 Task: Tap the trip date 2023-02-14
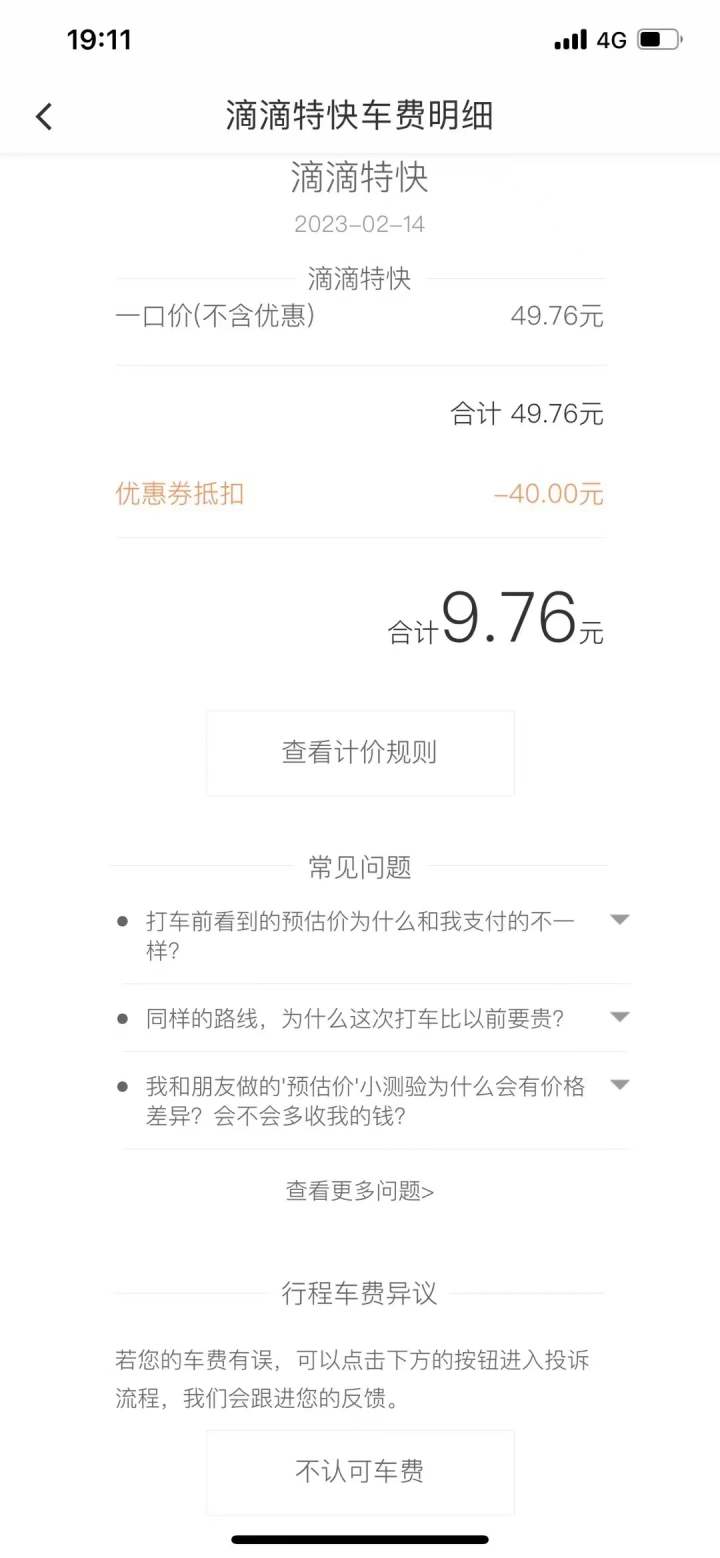pyautogui.click(x=360, y=224)
